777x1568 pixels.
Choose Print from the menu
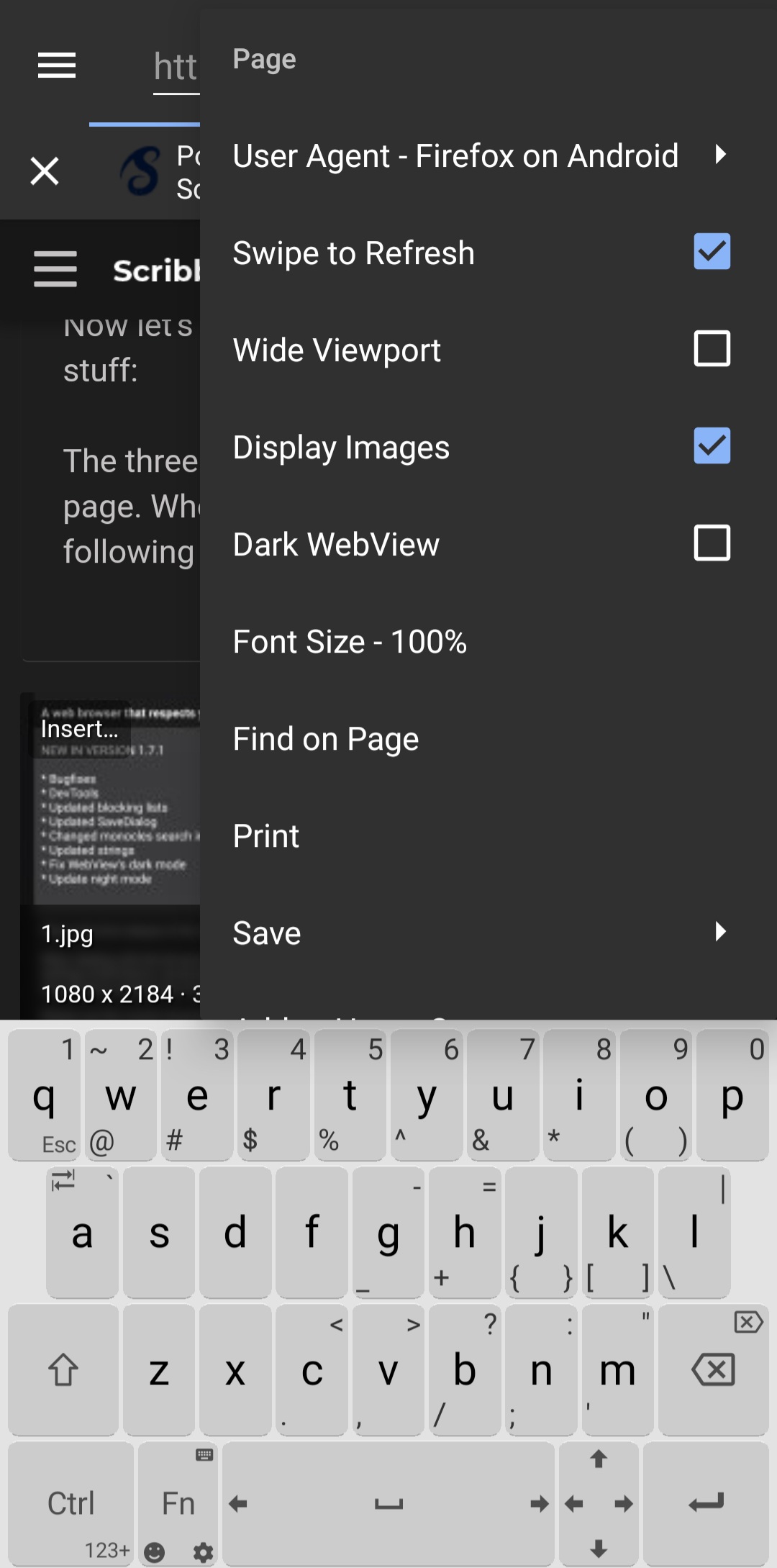click(266, 836)
